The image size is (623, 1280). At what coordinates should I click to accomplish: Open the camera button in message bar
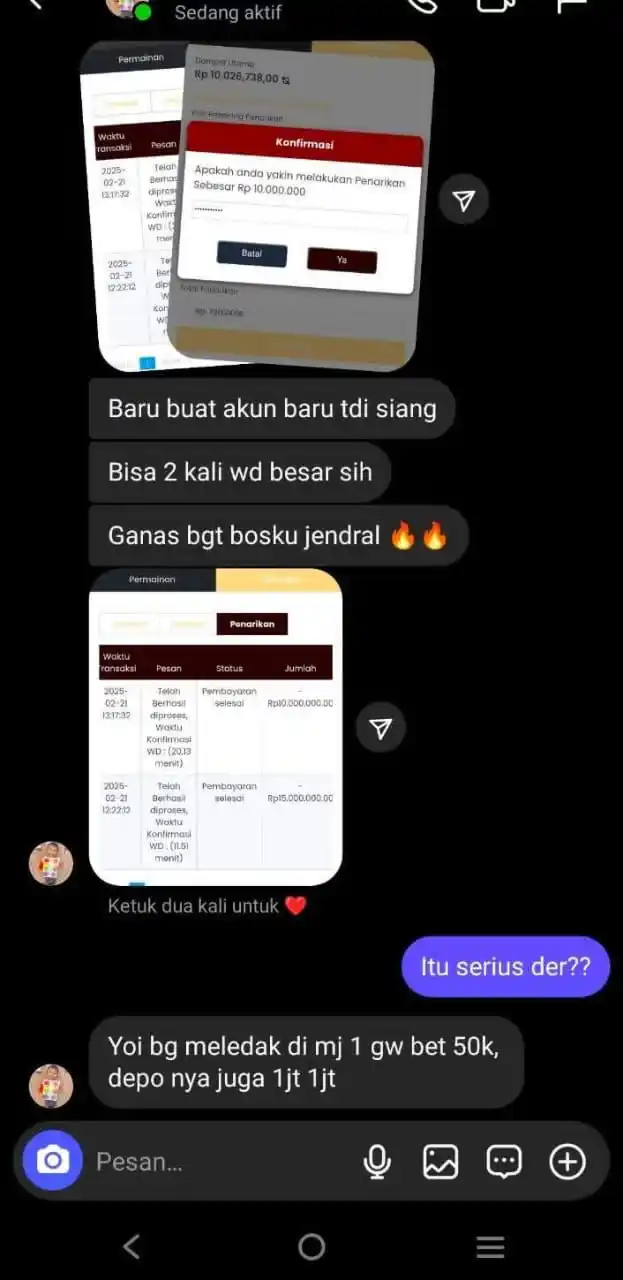pos(52,1161)
